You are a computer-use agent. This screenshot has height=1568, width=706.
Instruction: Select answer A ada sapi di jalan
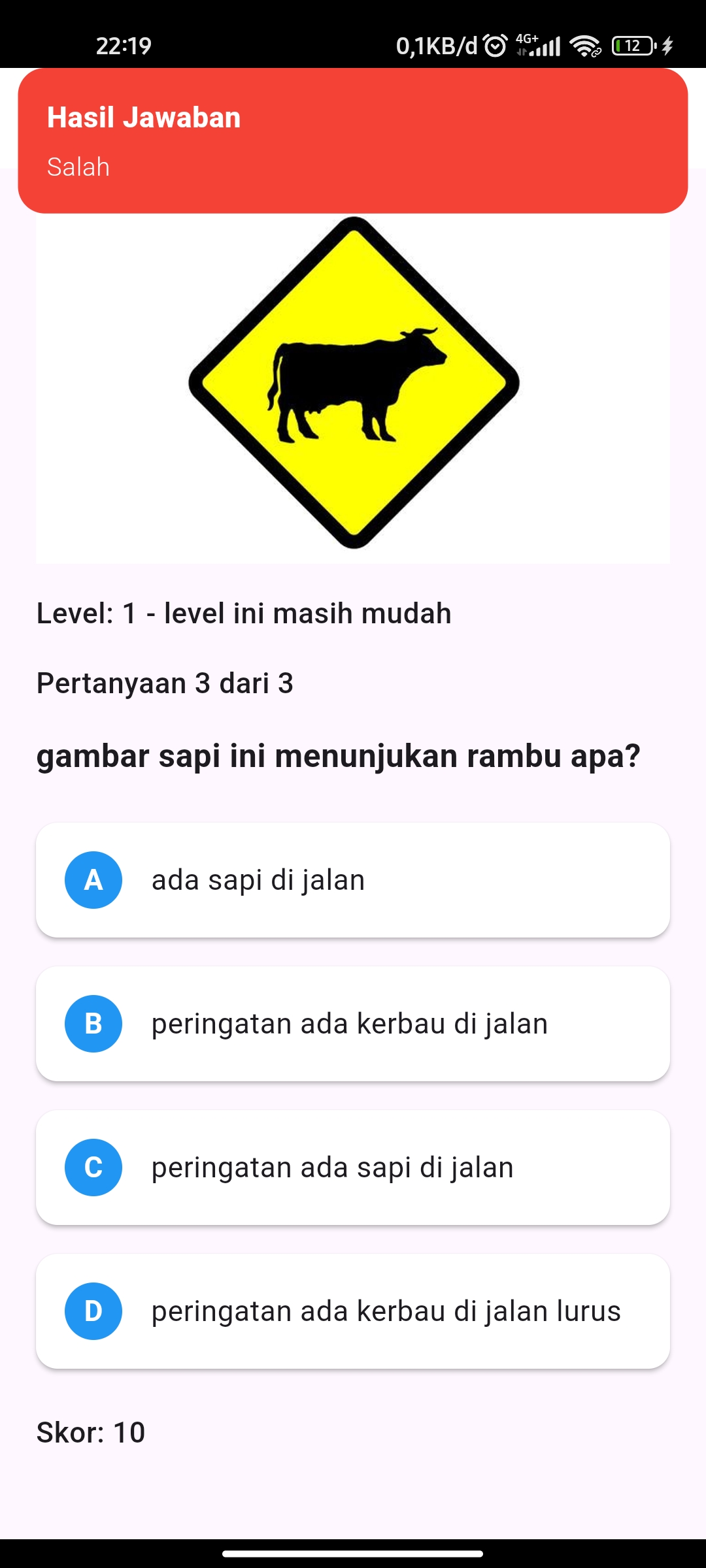353,879
